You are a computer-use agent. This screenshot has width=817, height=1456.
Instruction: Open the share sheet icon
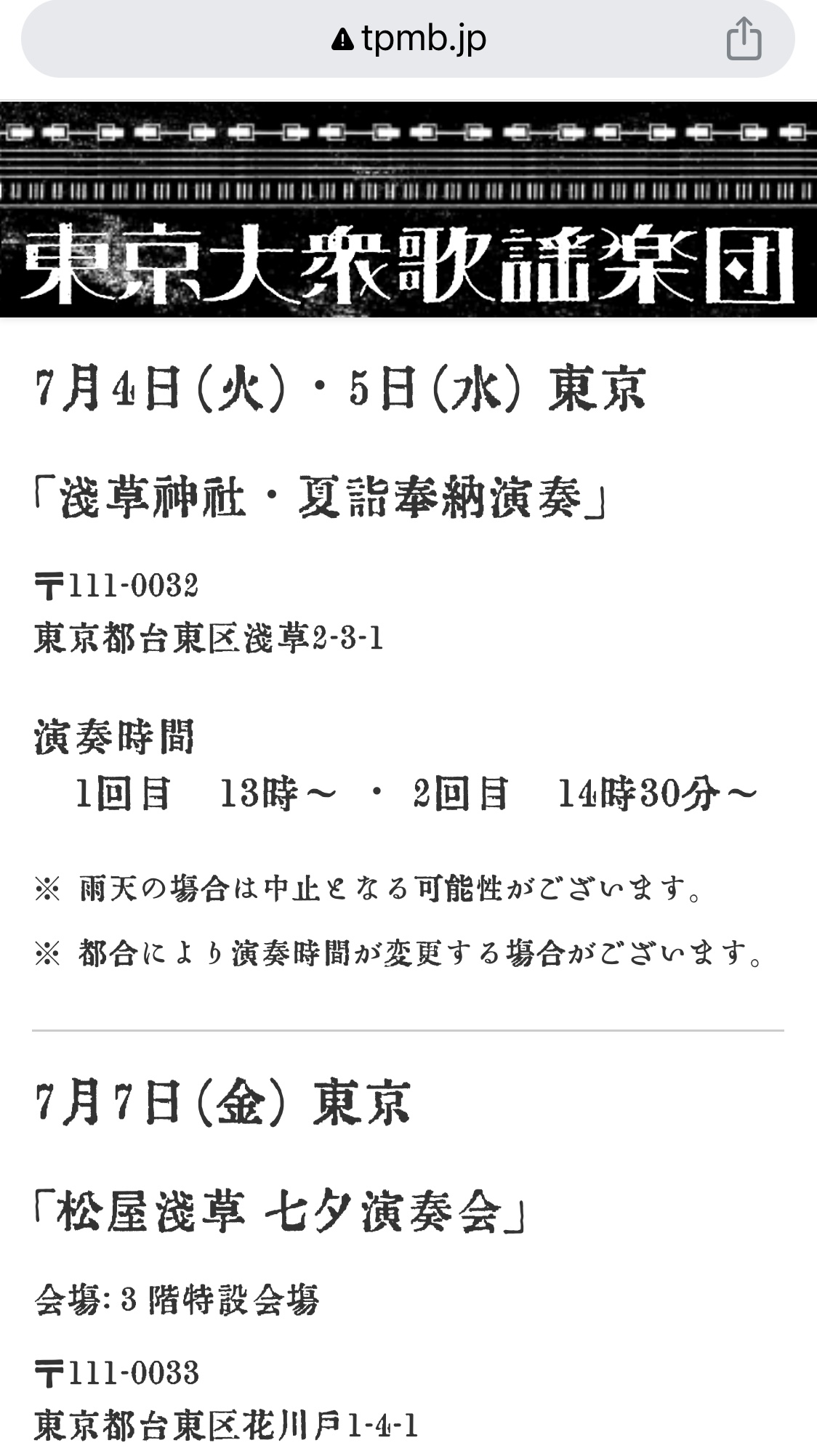(744, 39)
